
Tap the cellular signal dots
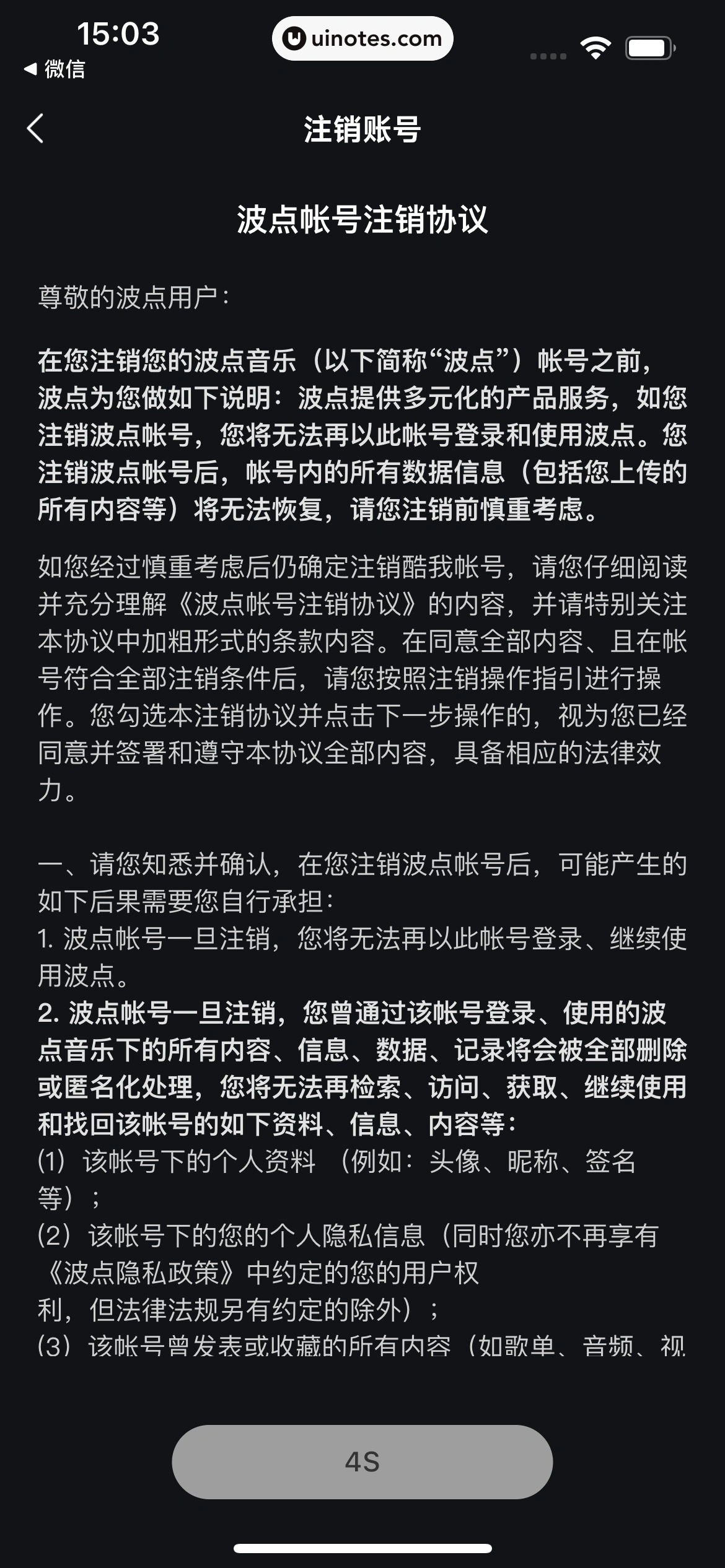[x=548, y=56]
